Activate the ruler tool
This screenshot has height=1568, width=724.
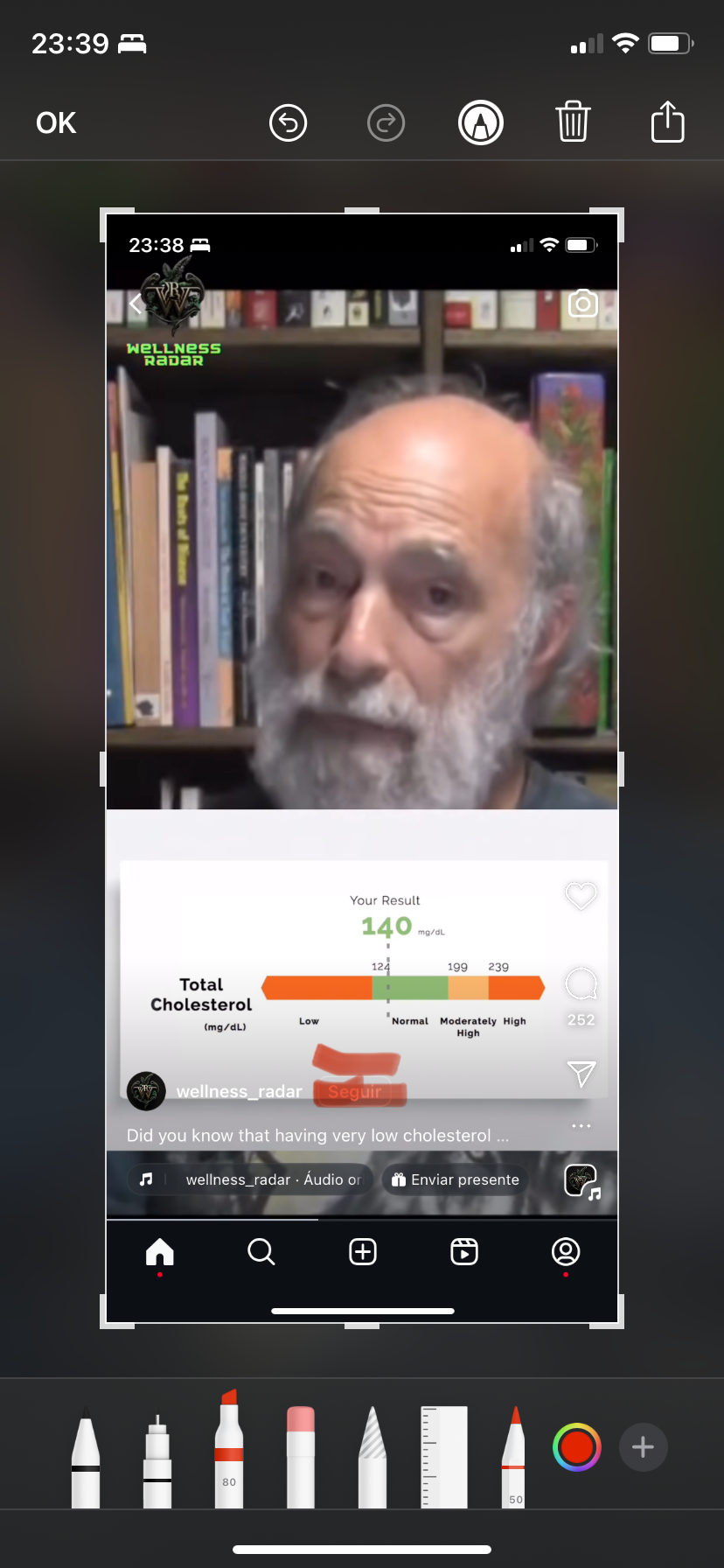pos(444,1456)
